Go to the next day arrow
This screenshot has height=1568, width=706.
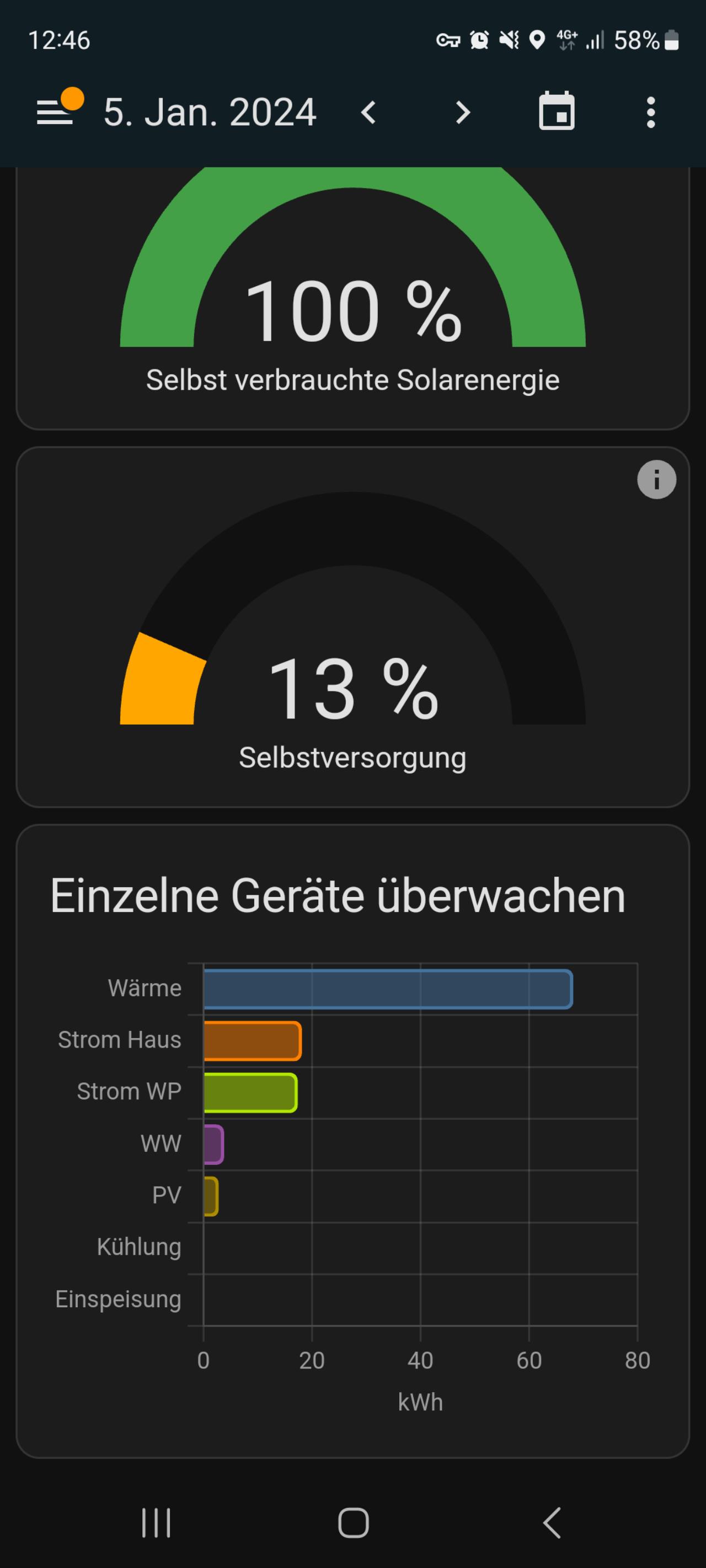coord(463,113)
